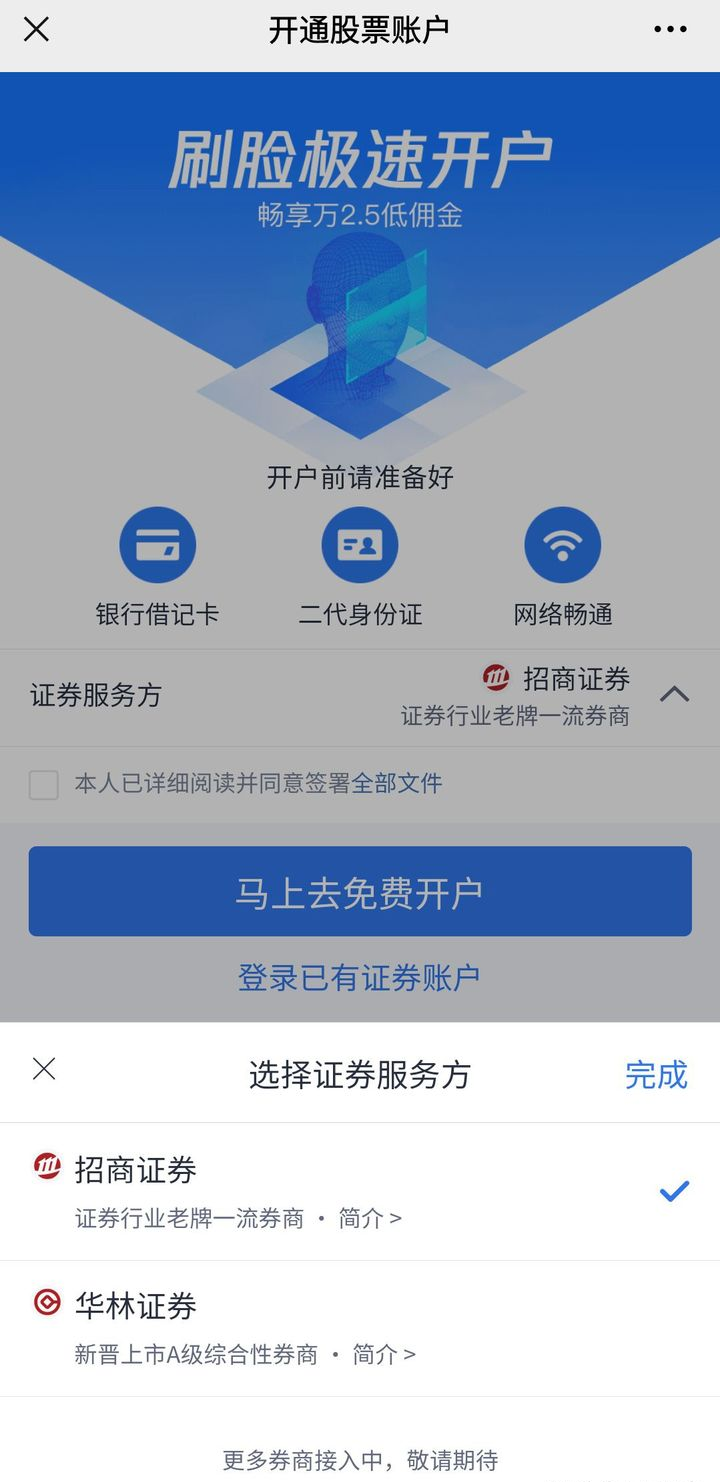Check the agreement box for 全部文件
The image size is (720, 1482).
(x=44, y=785)
